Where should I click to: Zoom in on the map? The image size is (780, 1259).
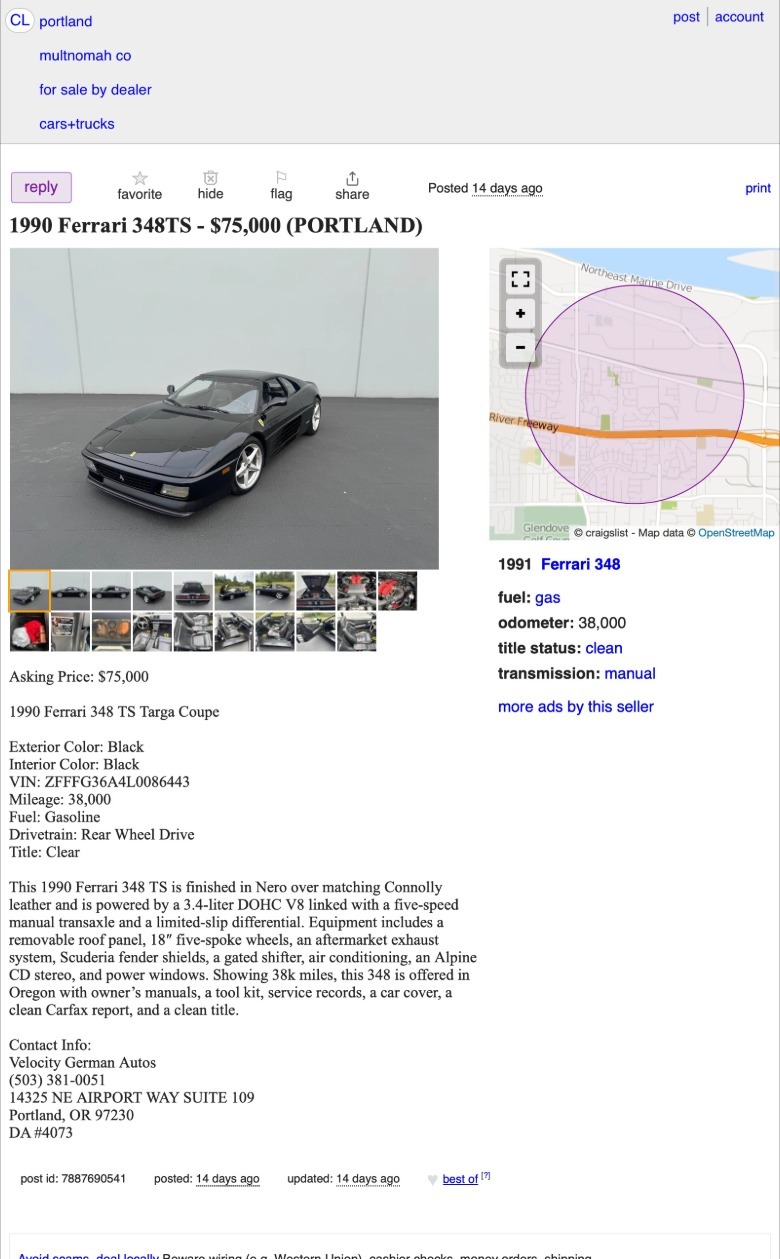[x=520, y=314]
